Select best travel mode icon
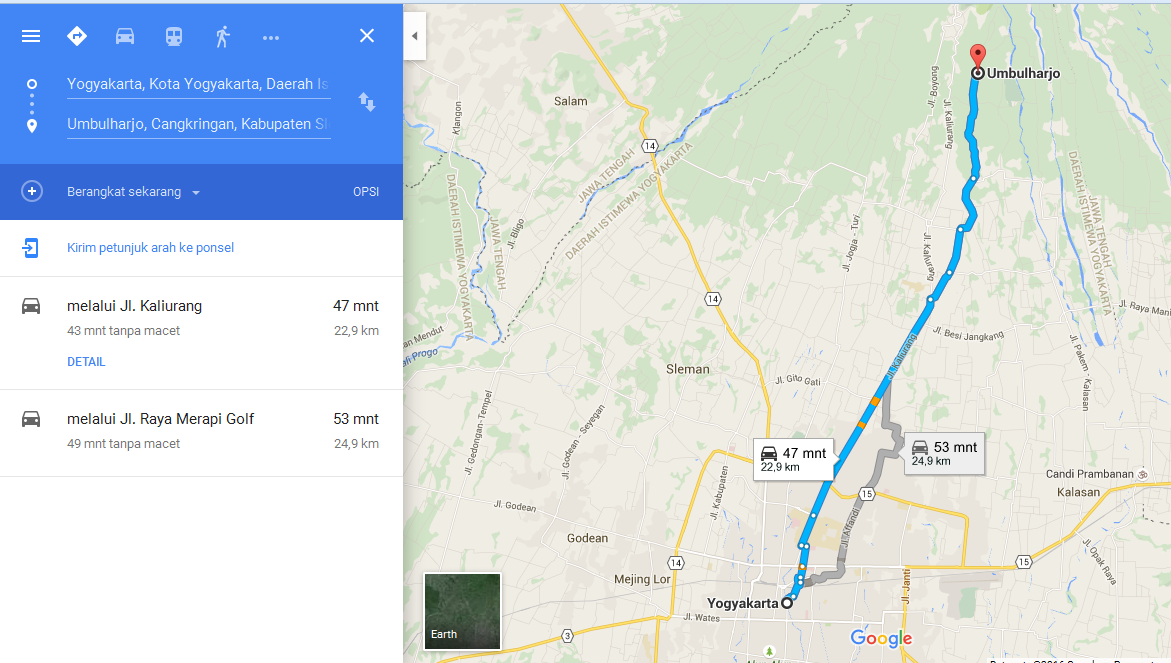Image resolution: width=1171 pixels, height=663 pixels. [77, 36]
